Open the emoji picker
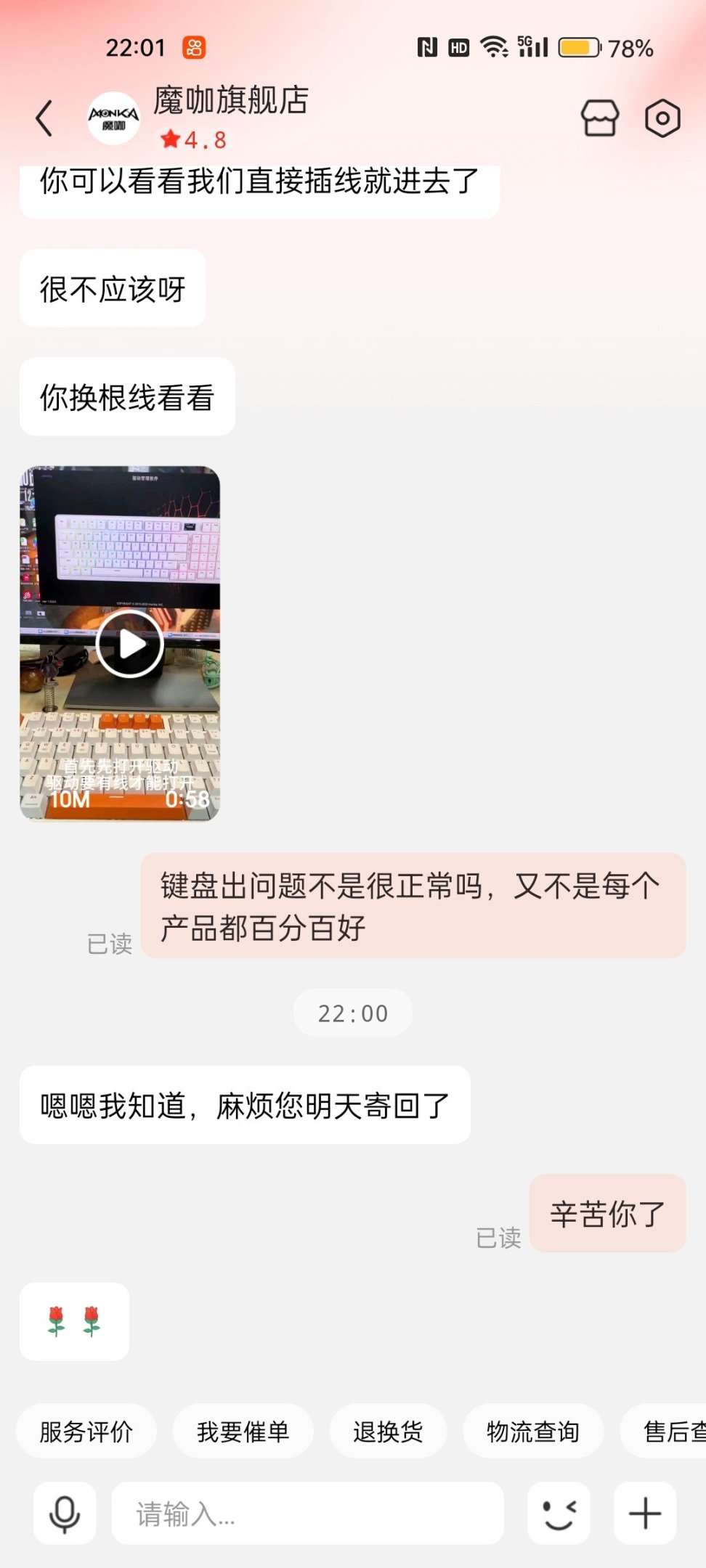706x1568 pixels. click(x=559, y=1514)
